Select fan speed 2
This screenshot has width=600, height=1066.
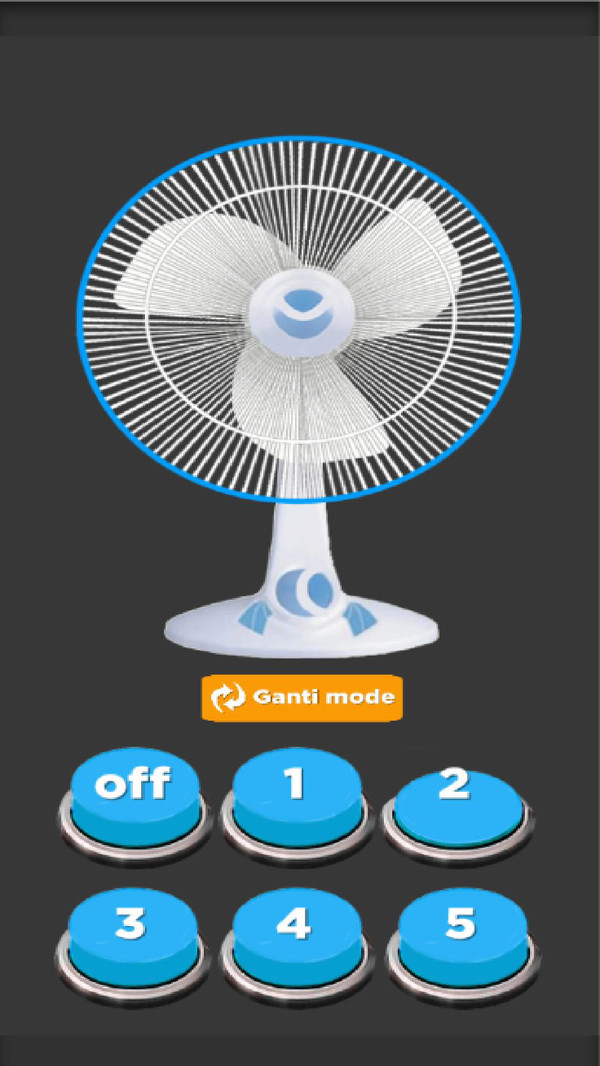(456, 793)
